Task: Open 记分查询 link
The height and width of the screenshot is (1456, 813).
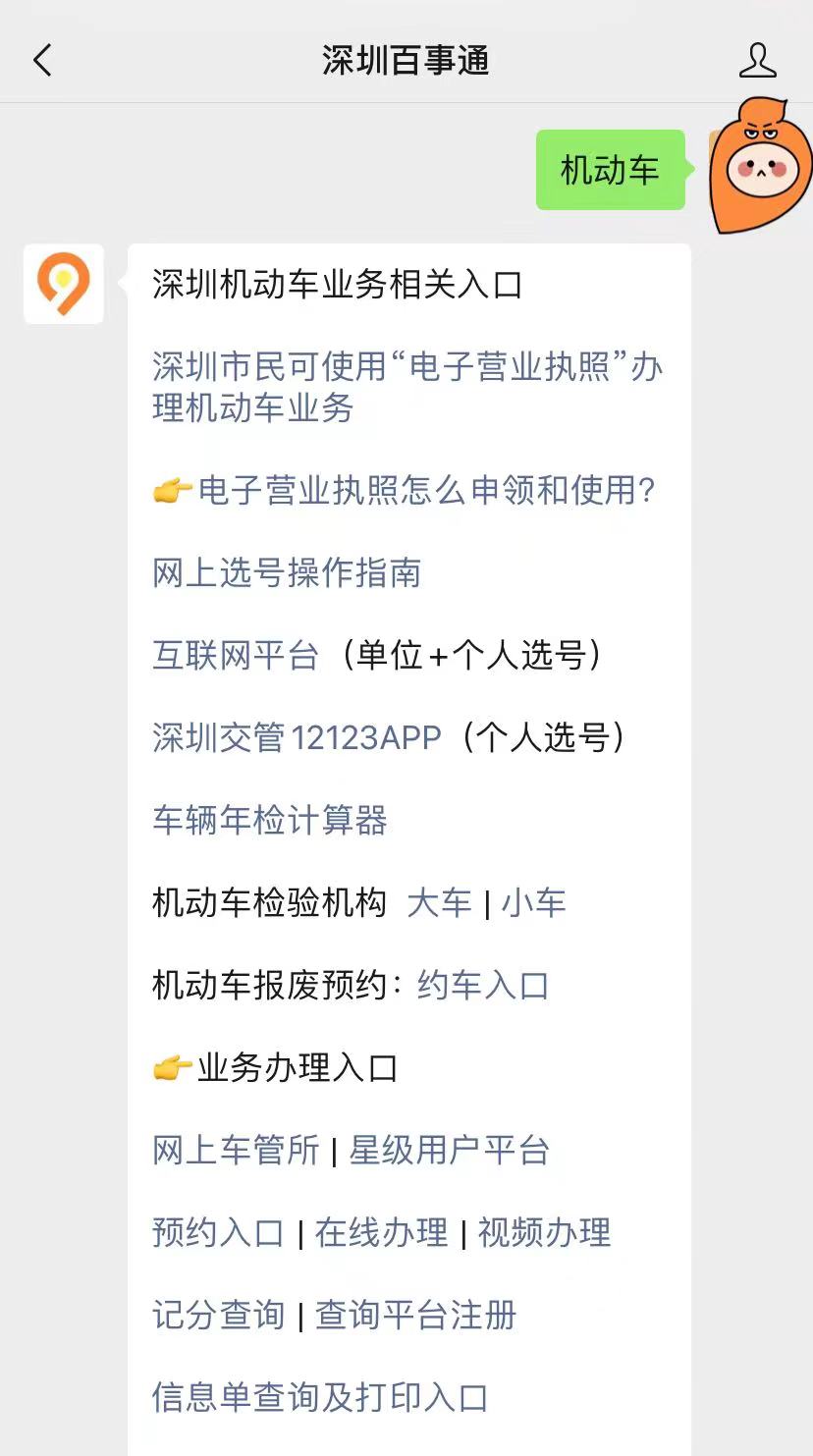Action: pyautogui.click(x=218, y=1315)
